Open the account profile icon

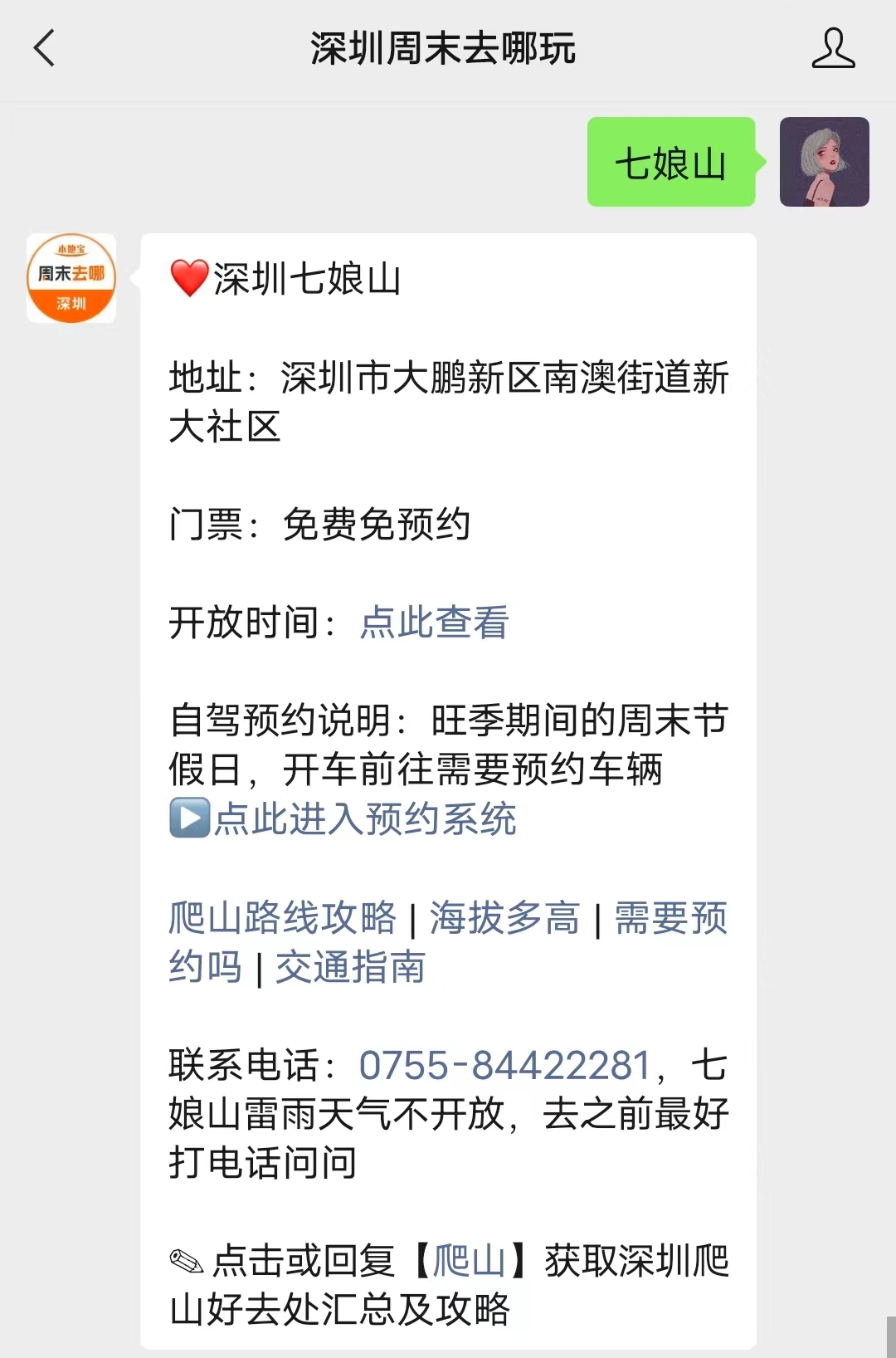(833, 48)
